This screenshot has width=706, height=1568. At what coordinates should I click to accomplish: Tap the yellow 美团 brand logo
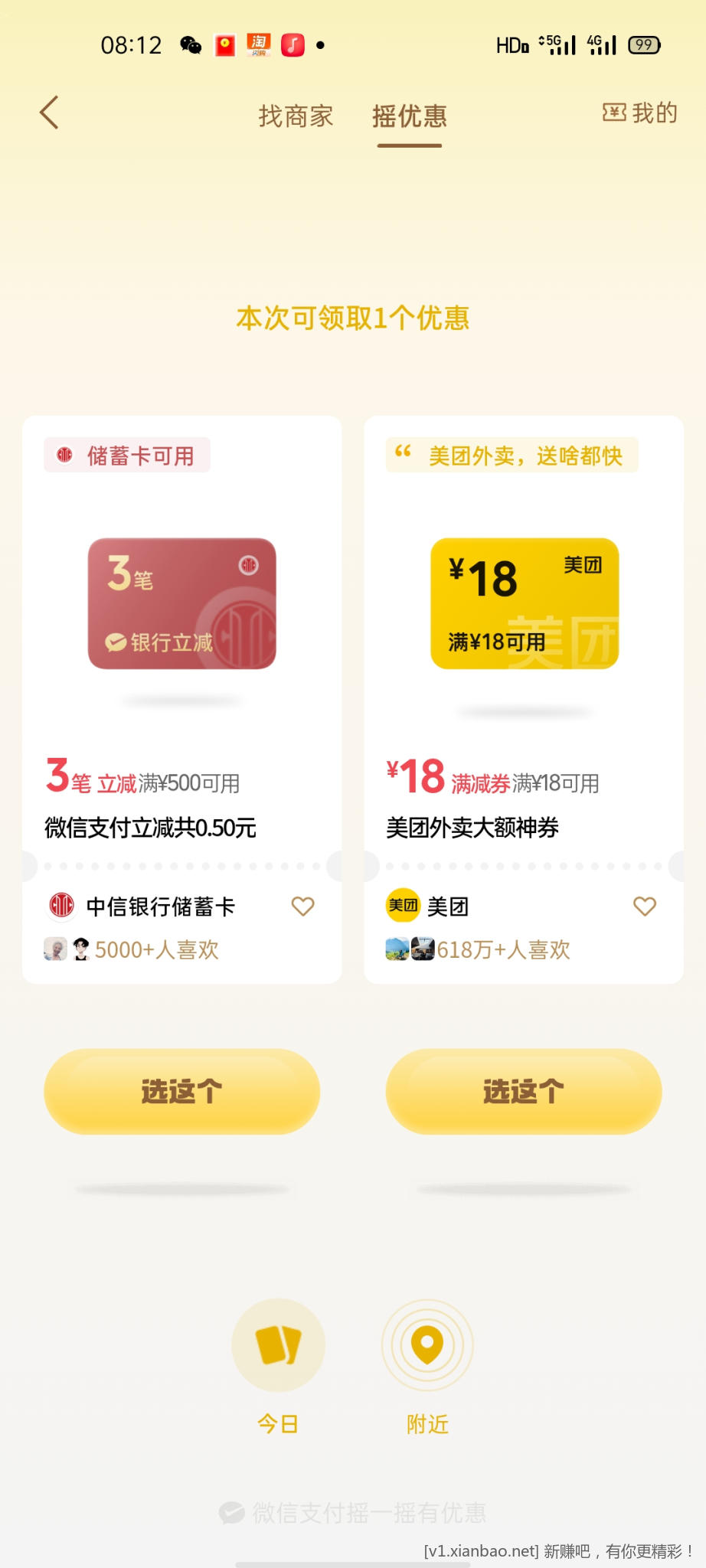401,906
